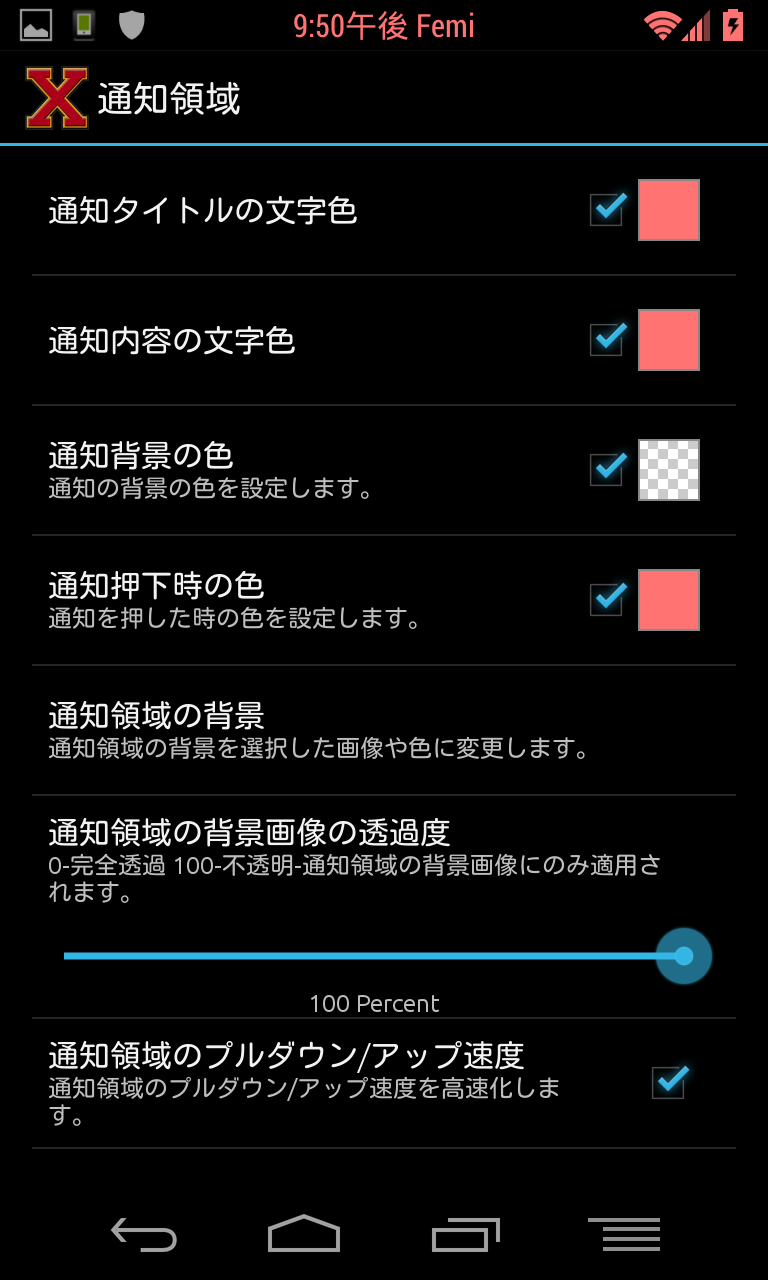The height and width of the screenshot is (1280, 768).
Task: Open the system menu button
Action: (624, 1235)
